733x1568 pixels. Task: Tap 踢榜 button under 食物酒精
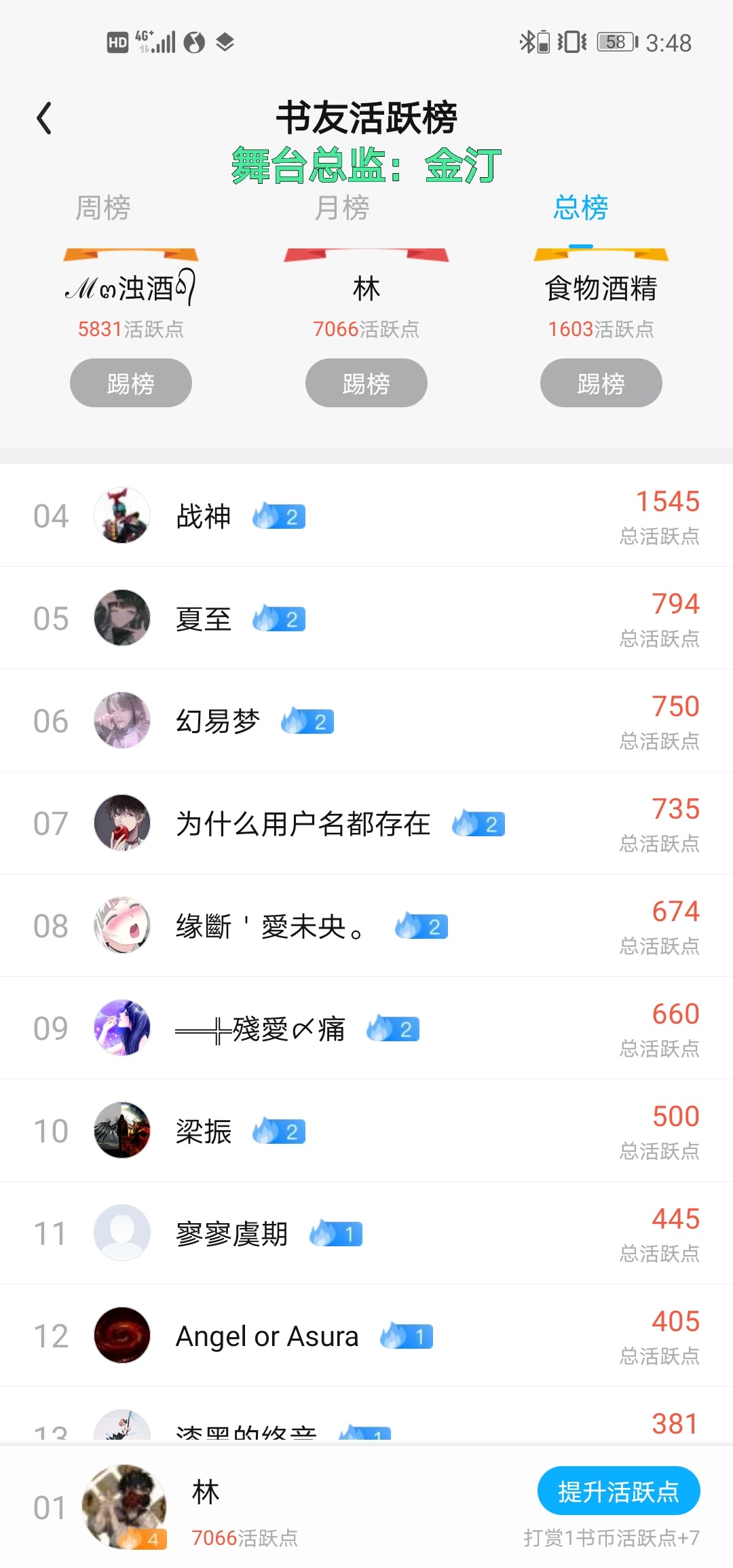pyautogui.click(x=601, y=383)
